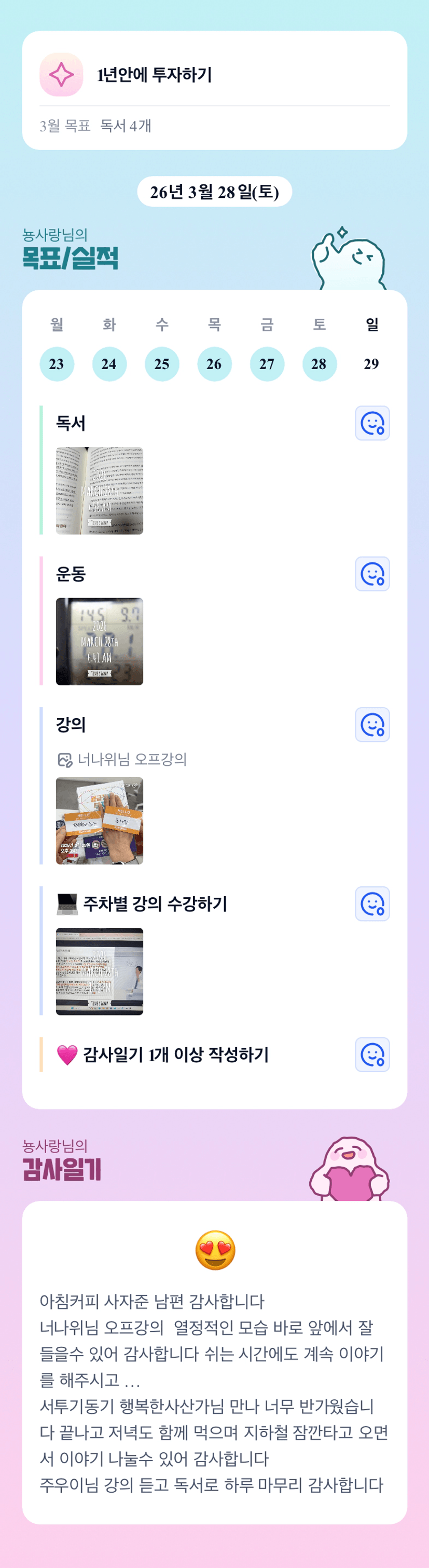Switch to Sunday the 29th

(x=371, y=364)
